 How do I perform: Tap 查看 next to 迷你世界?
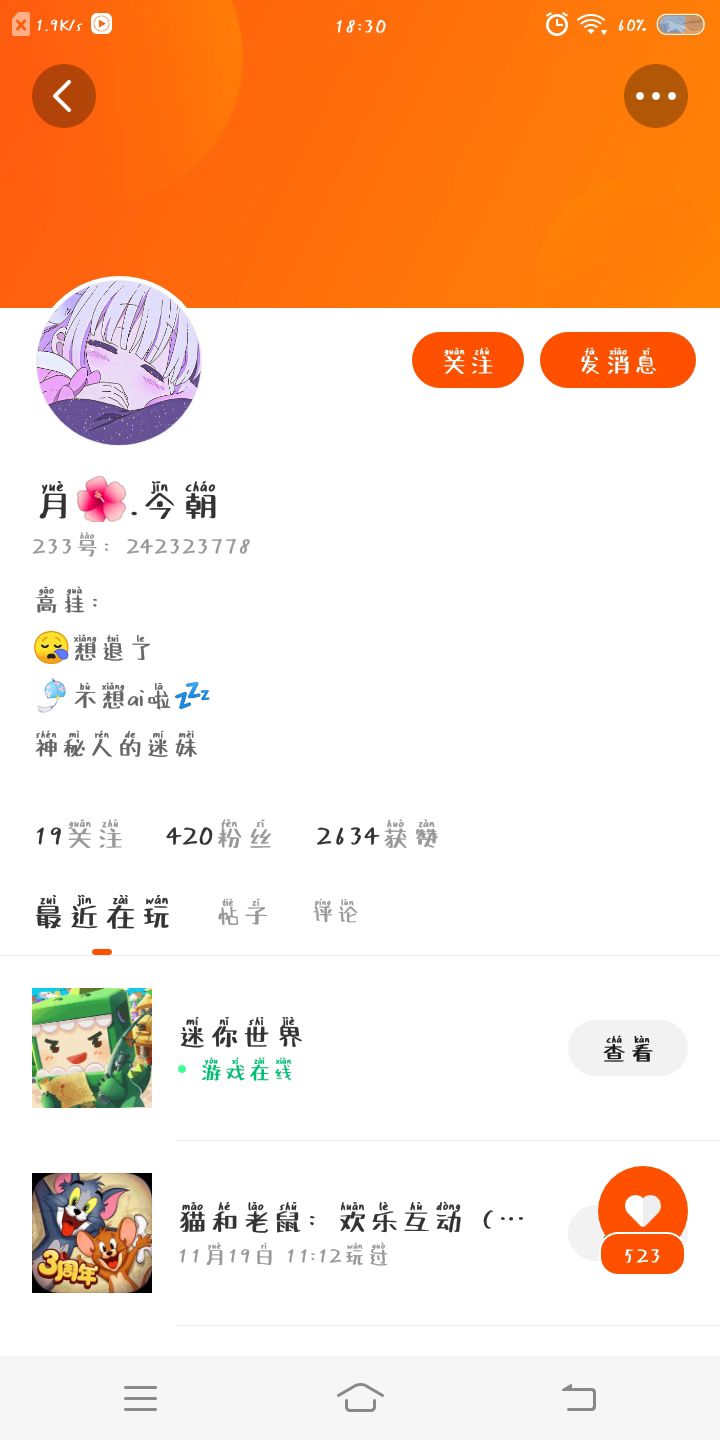point(628,1048)
